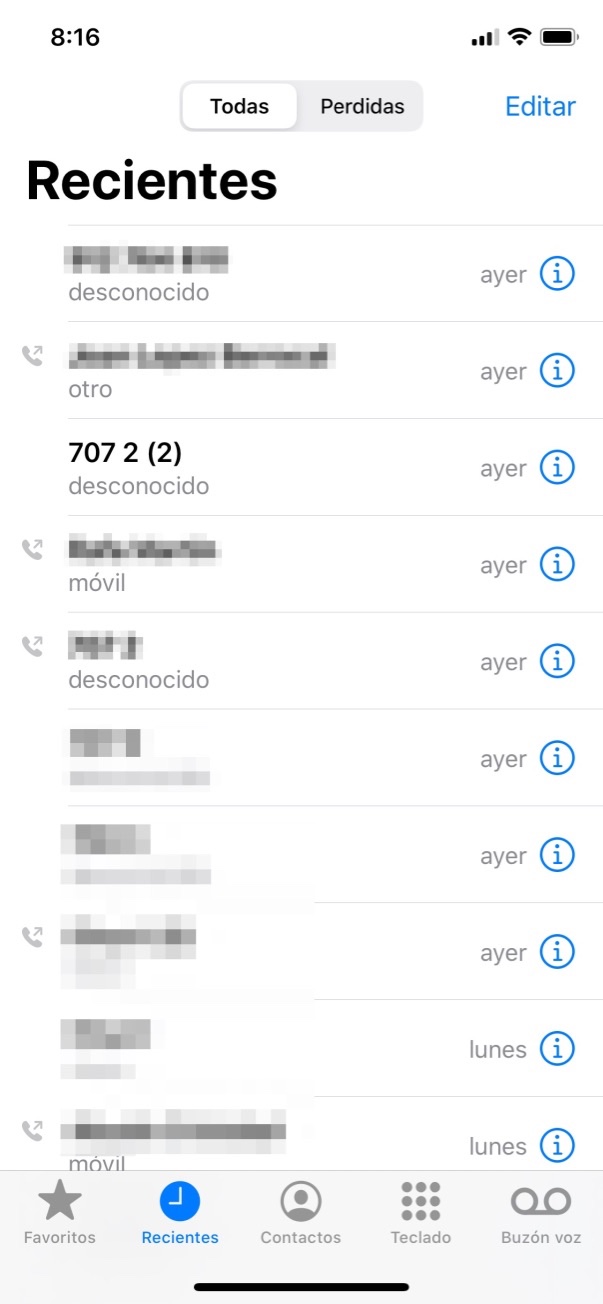Screen dimensions: 603x1304
Task: Switch to the Buzón voz tab
Action: pyautogui.click(x=540, y=1212)
